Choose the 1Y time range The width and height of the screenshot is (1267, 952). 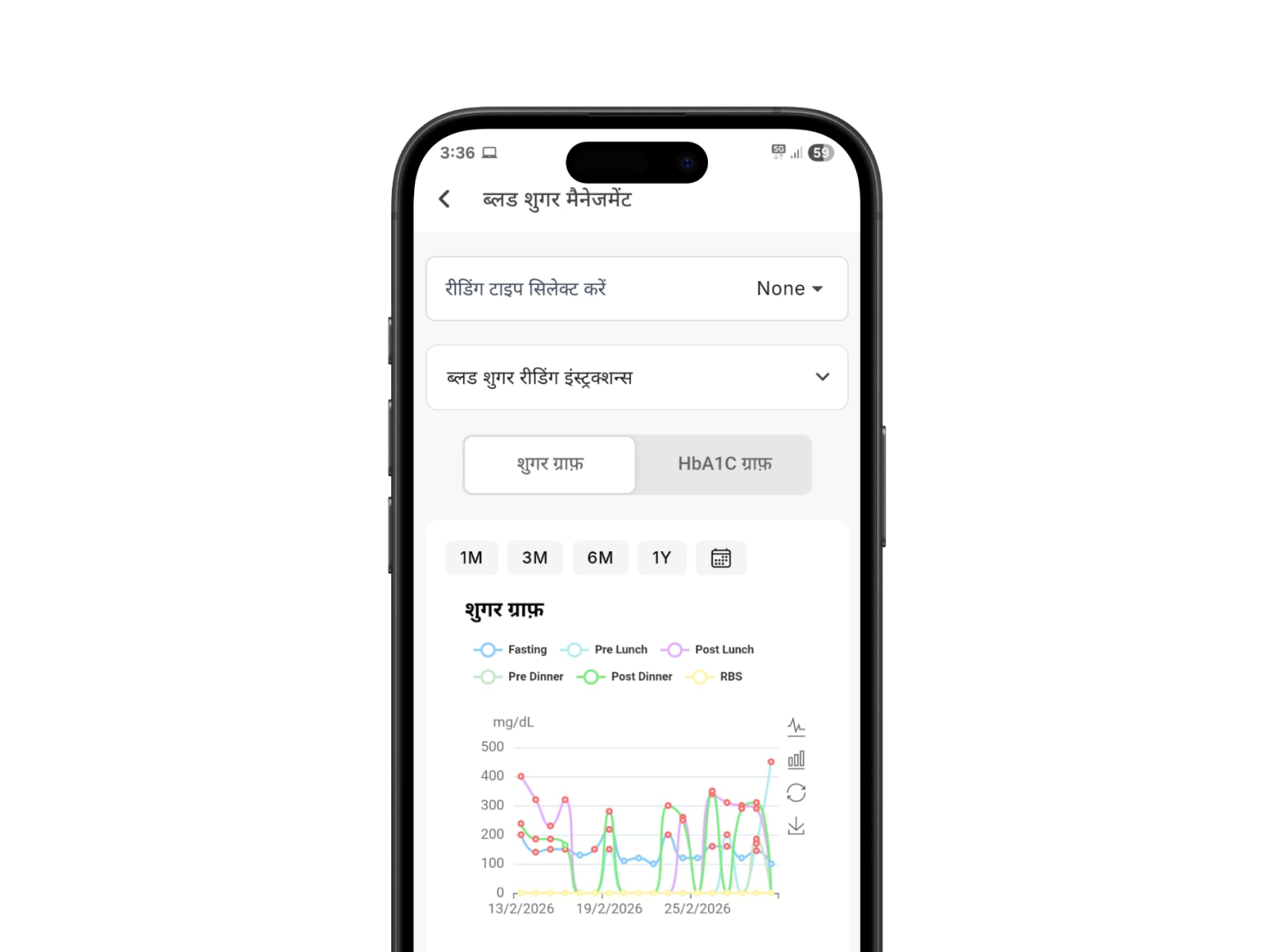tap(661, 558)
